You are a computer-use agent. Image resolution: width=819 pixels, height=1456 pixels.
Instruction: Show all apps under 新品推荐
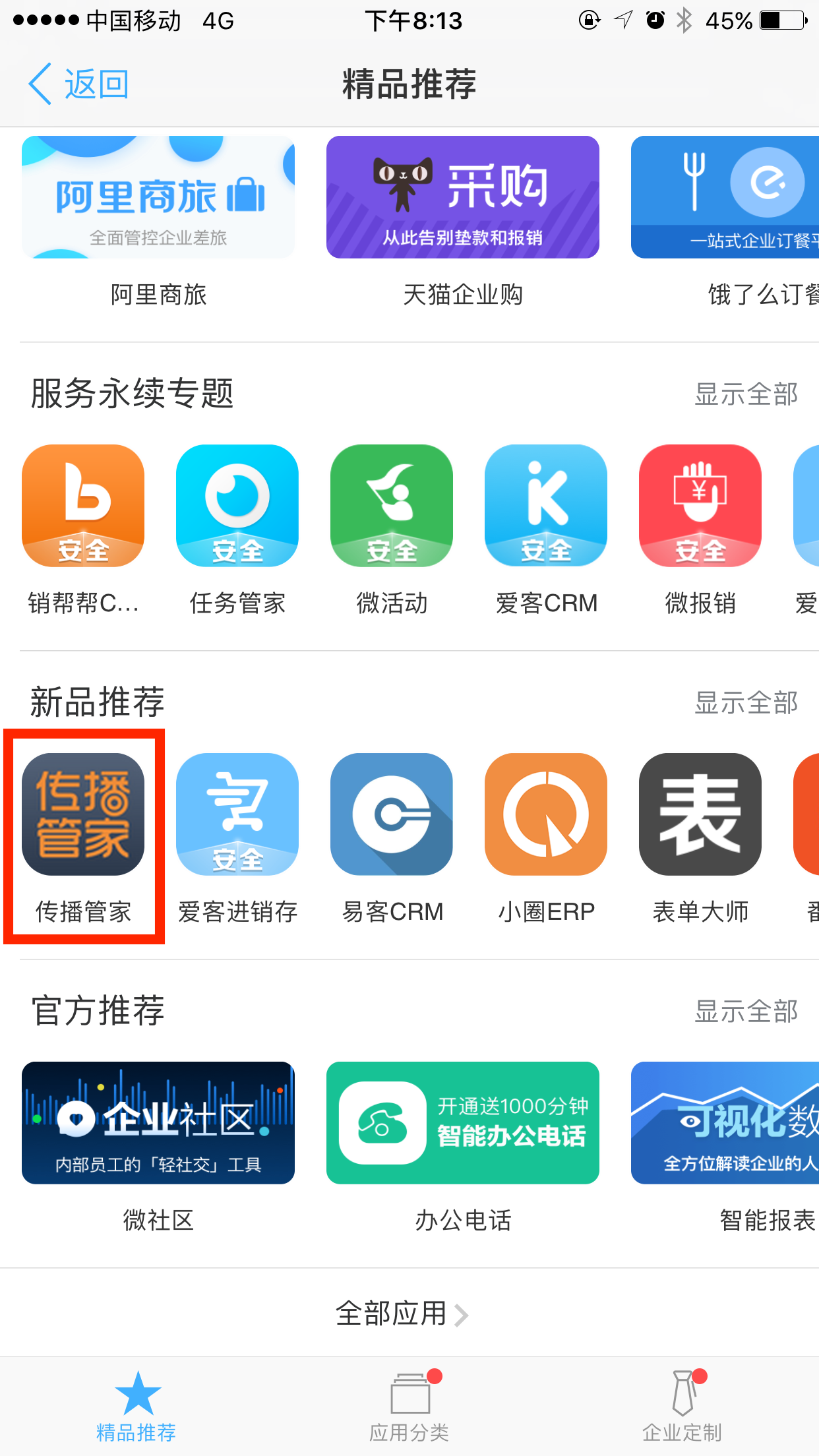pos(746,703)
